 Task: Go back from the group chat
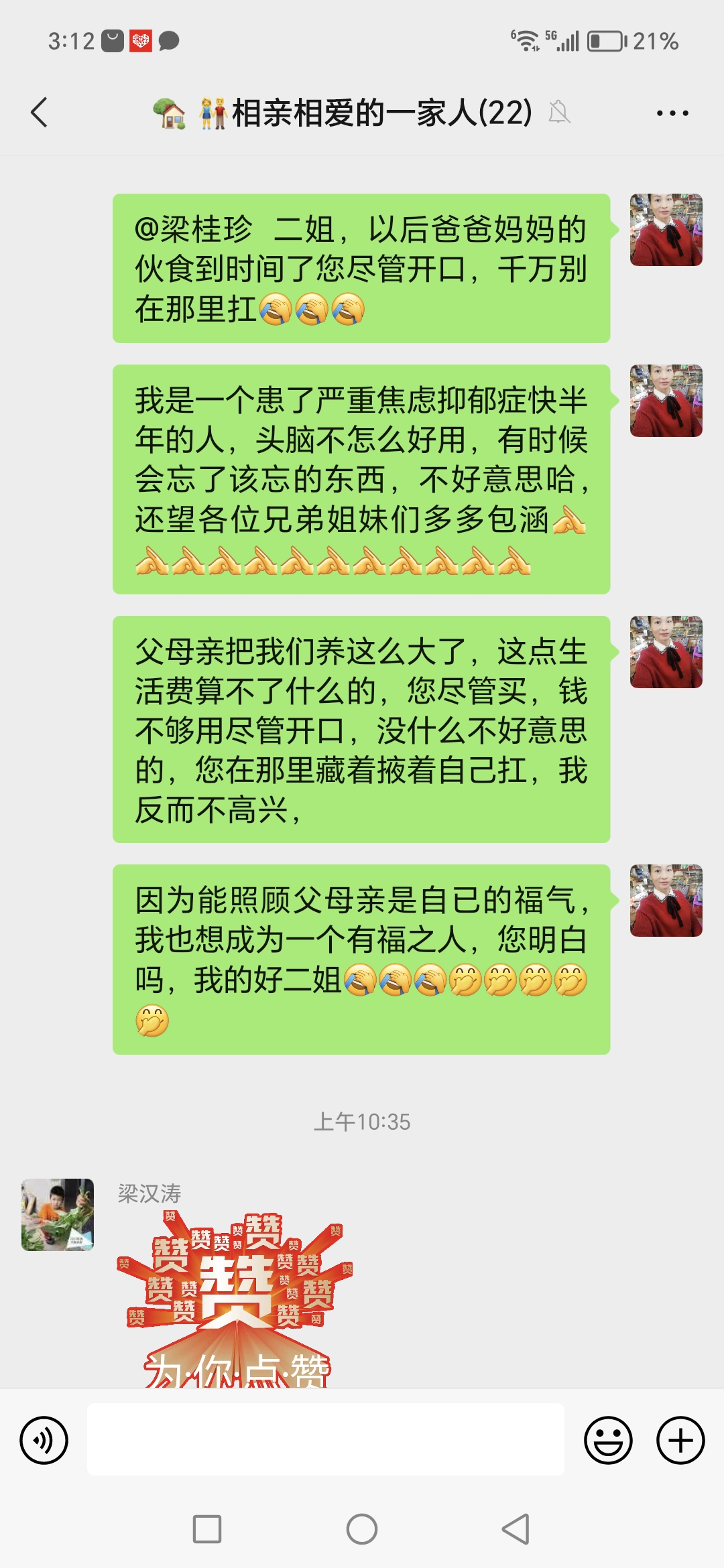pos(40,112)
